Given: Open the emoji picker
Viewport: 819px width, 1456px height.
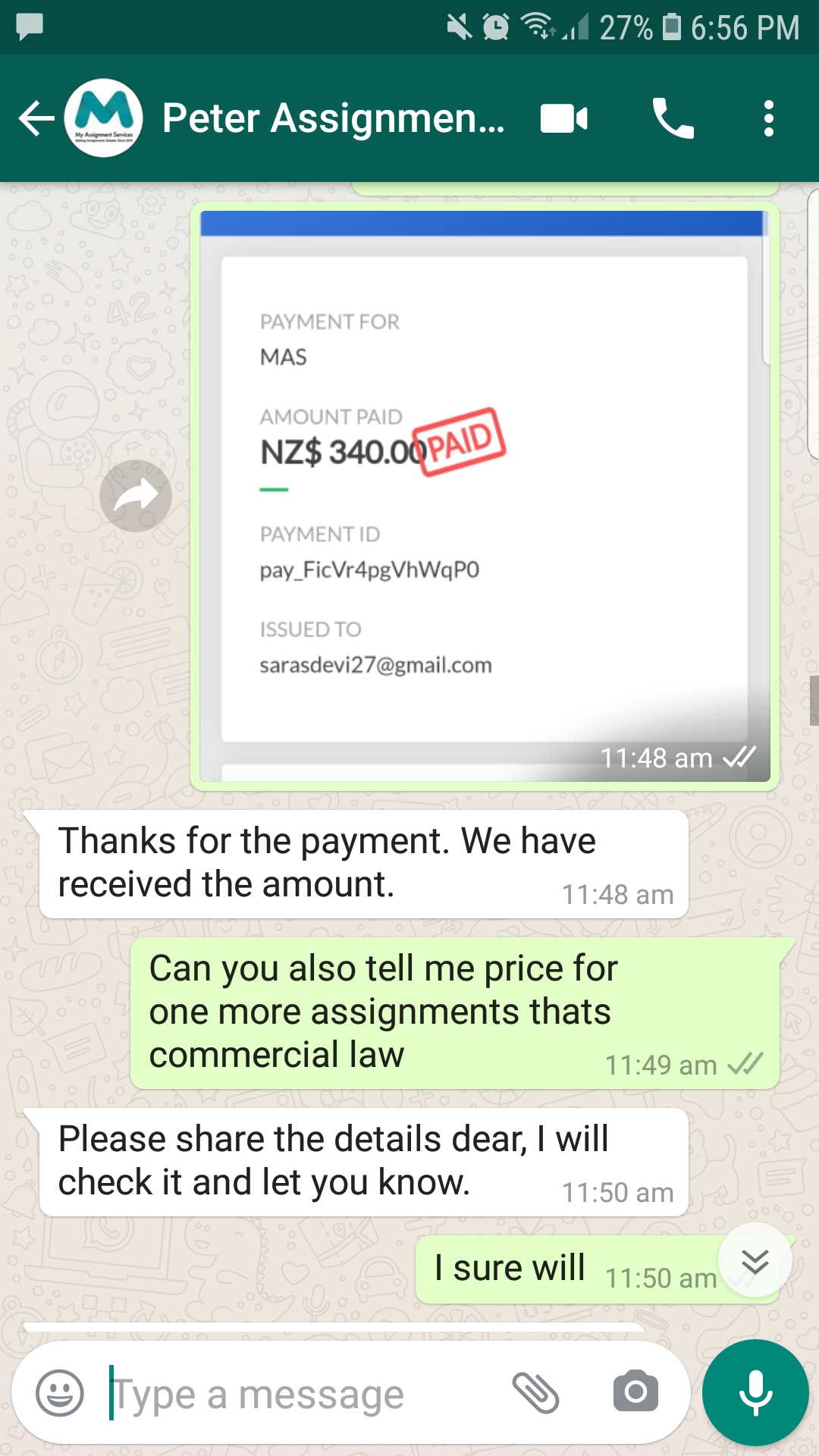Looking at the screenshot, I should (60, 1393).
